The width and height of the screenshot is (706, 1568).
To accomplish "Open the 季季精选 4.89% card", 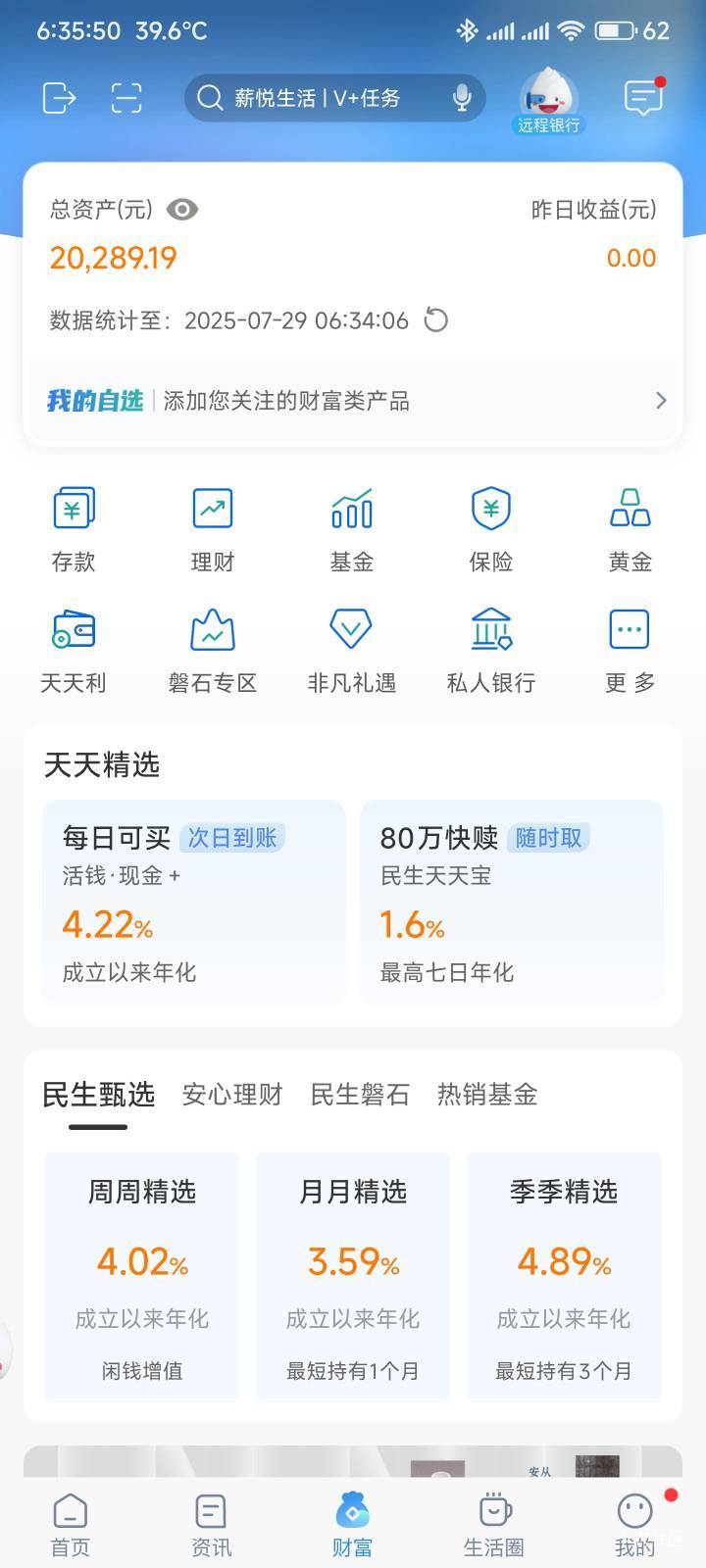I will point(564,1277).
